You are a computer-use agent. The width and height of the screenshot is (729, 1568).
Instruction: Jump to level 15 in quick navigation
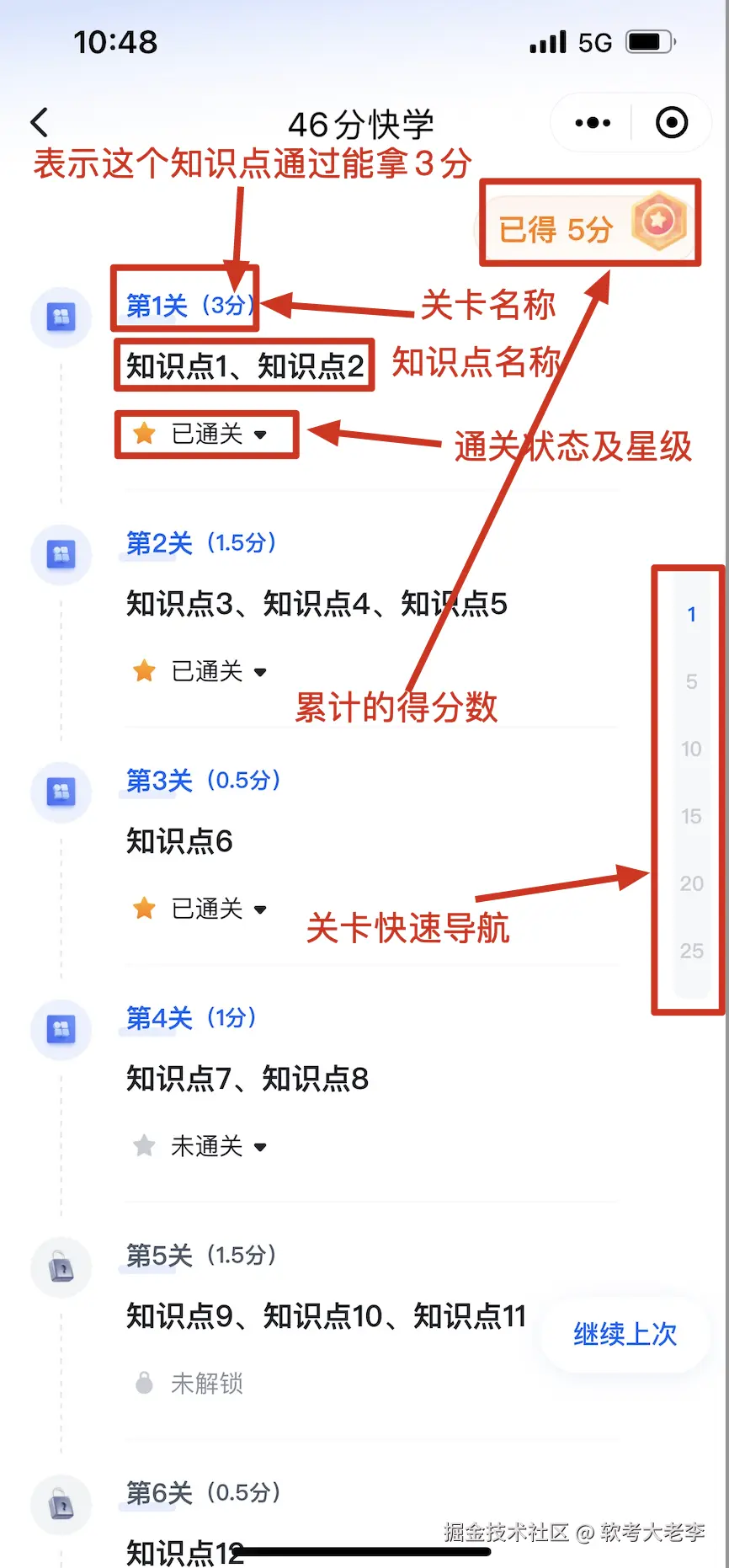pos(691,816)
